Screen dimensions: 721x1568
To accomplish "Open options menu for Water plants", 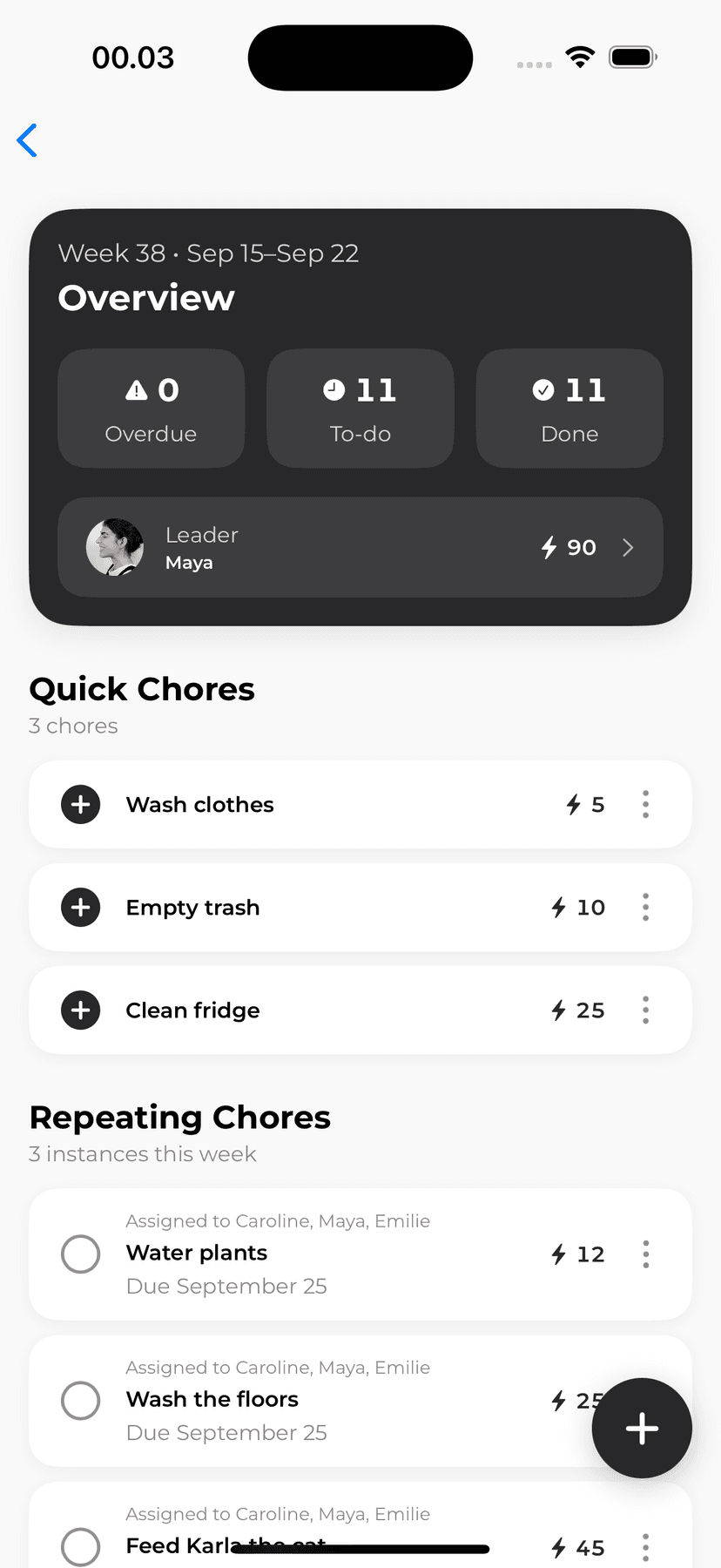I will pyautogui.click(x=645, y=1254).
